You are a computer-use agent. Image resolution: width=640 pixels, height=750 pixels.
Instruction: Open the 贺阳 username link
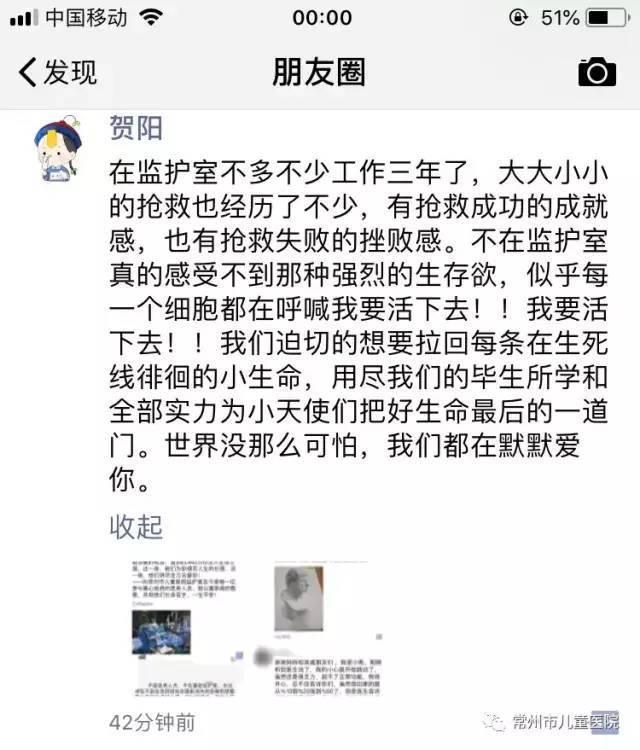click(x=135, y=129)
